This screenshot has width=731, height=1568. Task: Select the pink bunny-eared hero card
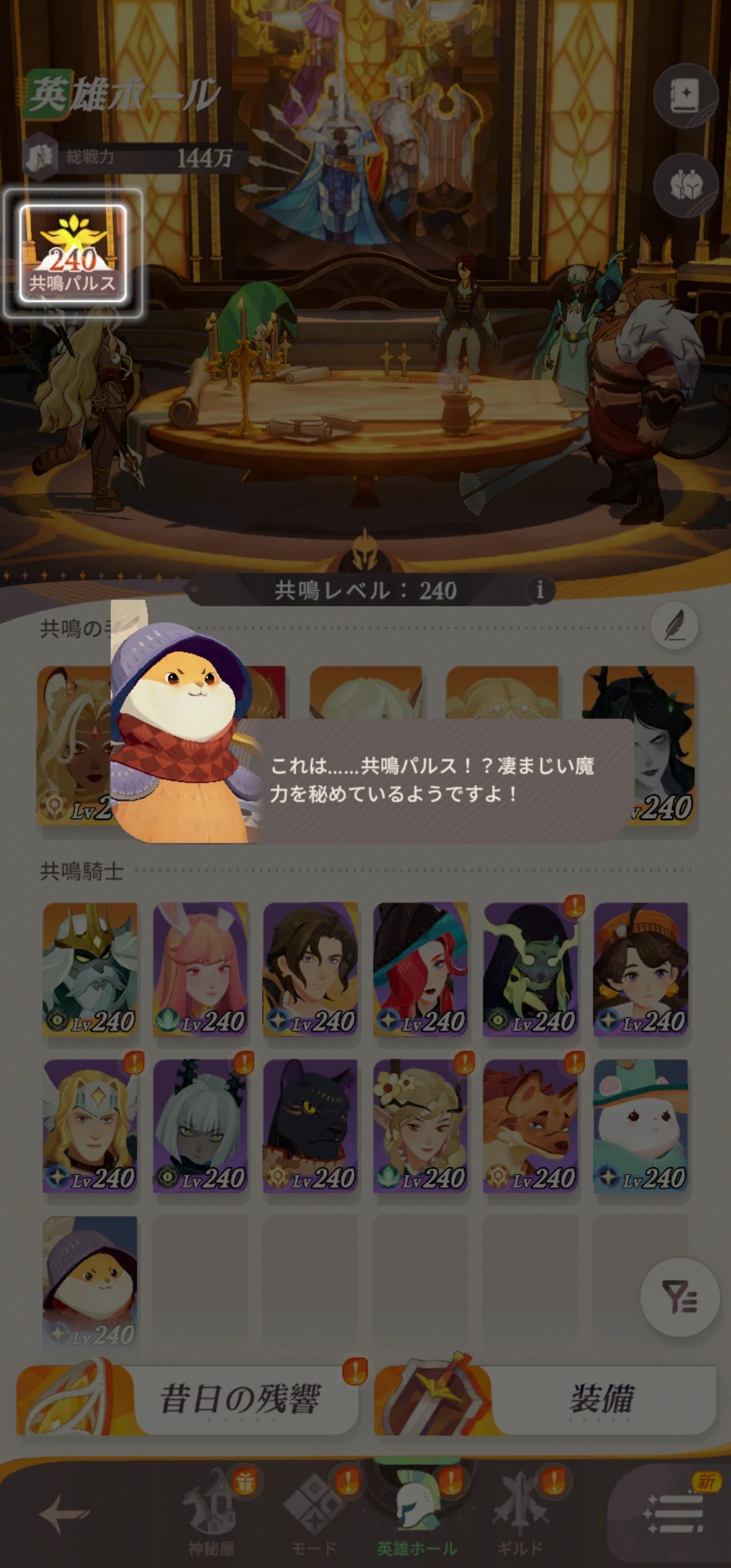point(200,969)
